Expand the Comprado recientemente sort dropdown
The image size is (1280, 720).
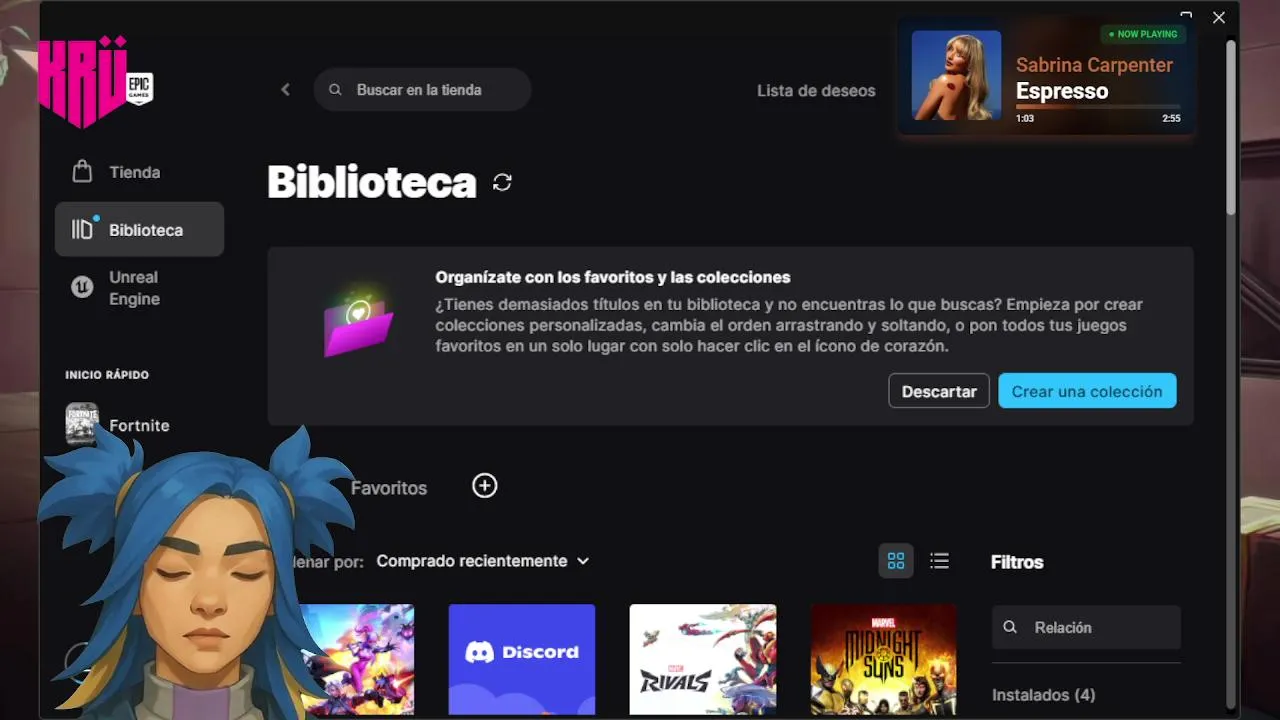[x=483, y=561]
